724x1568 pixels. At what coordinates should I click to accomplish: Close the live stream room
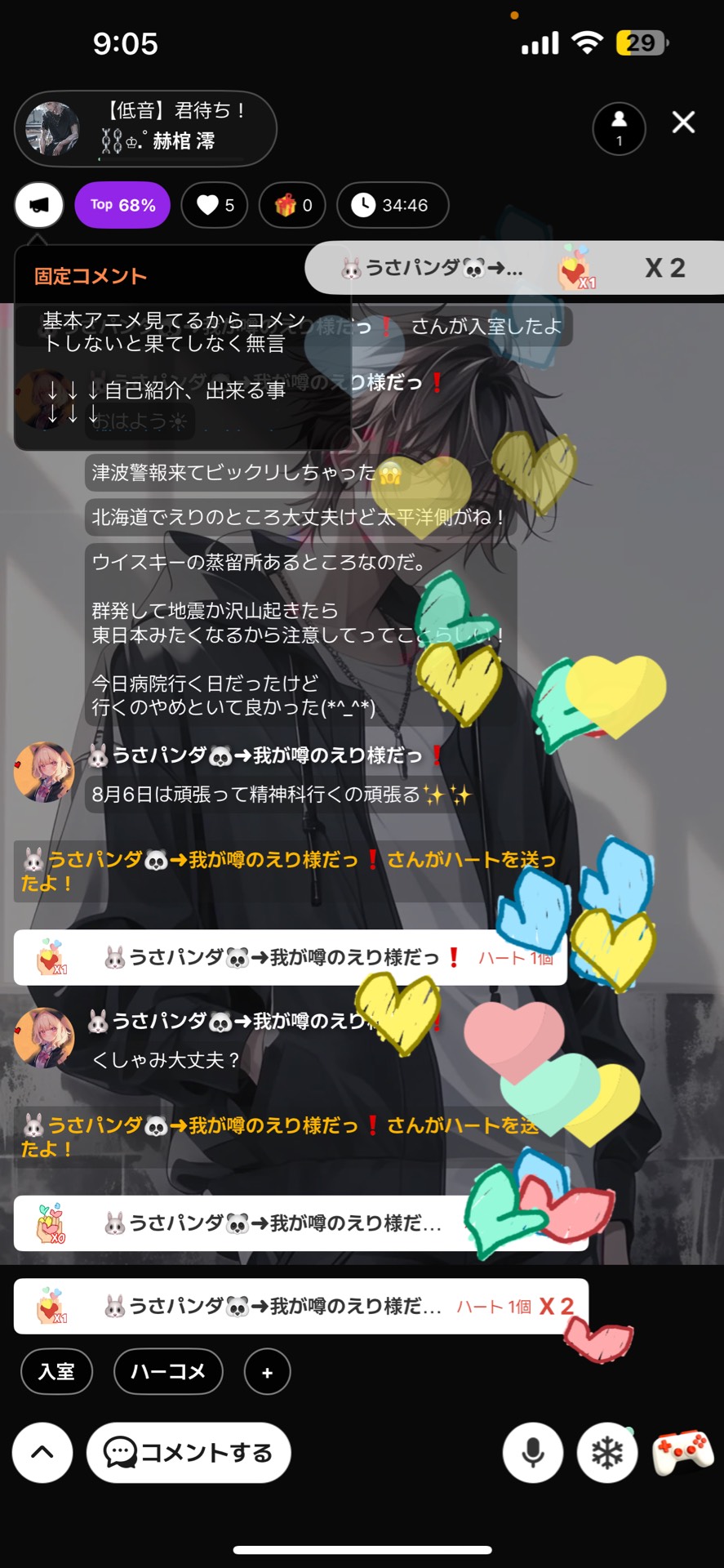[683, 122]
